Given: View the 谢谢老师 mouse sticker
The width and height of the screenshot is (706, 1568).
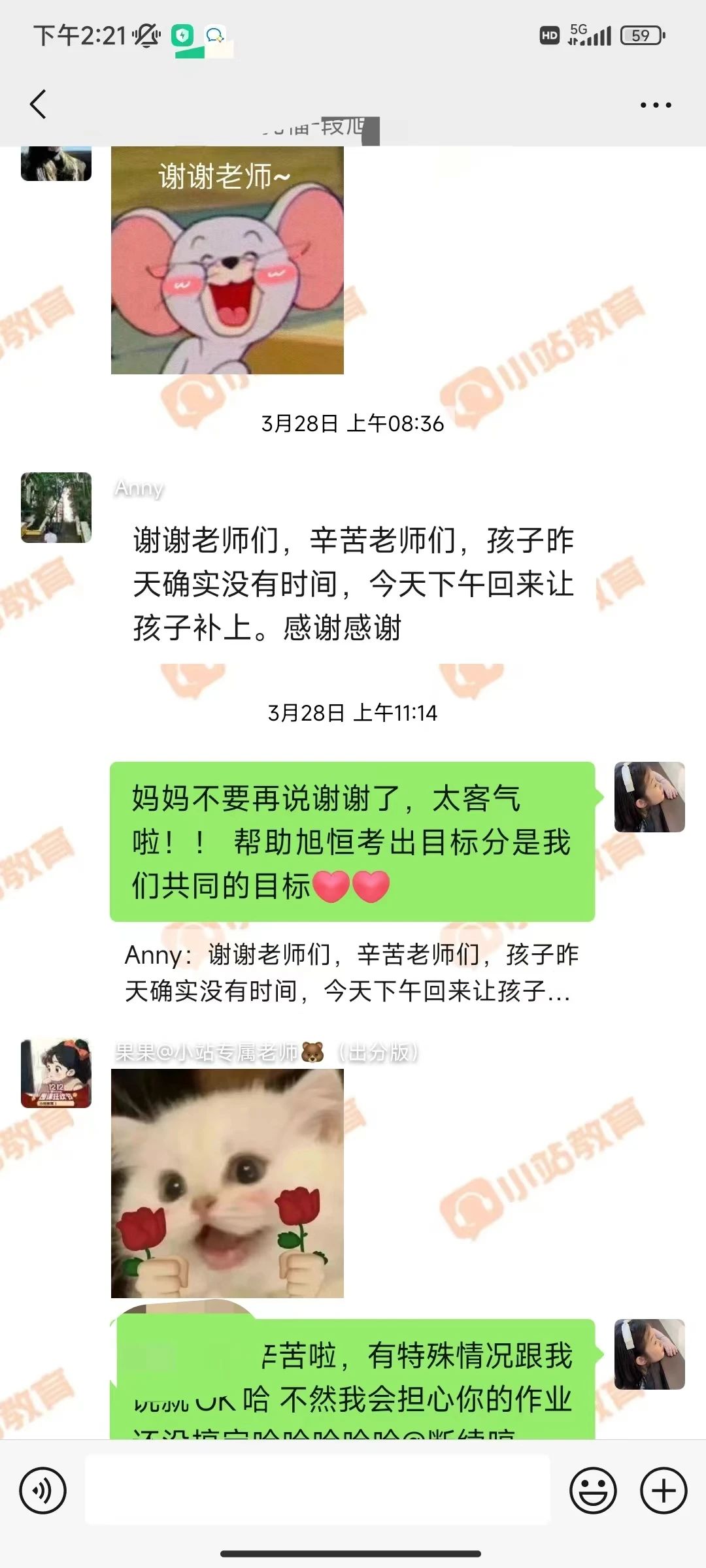Looking at the screenshot, I should click(227, 261).
